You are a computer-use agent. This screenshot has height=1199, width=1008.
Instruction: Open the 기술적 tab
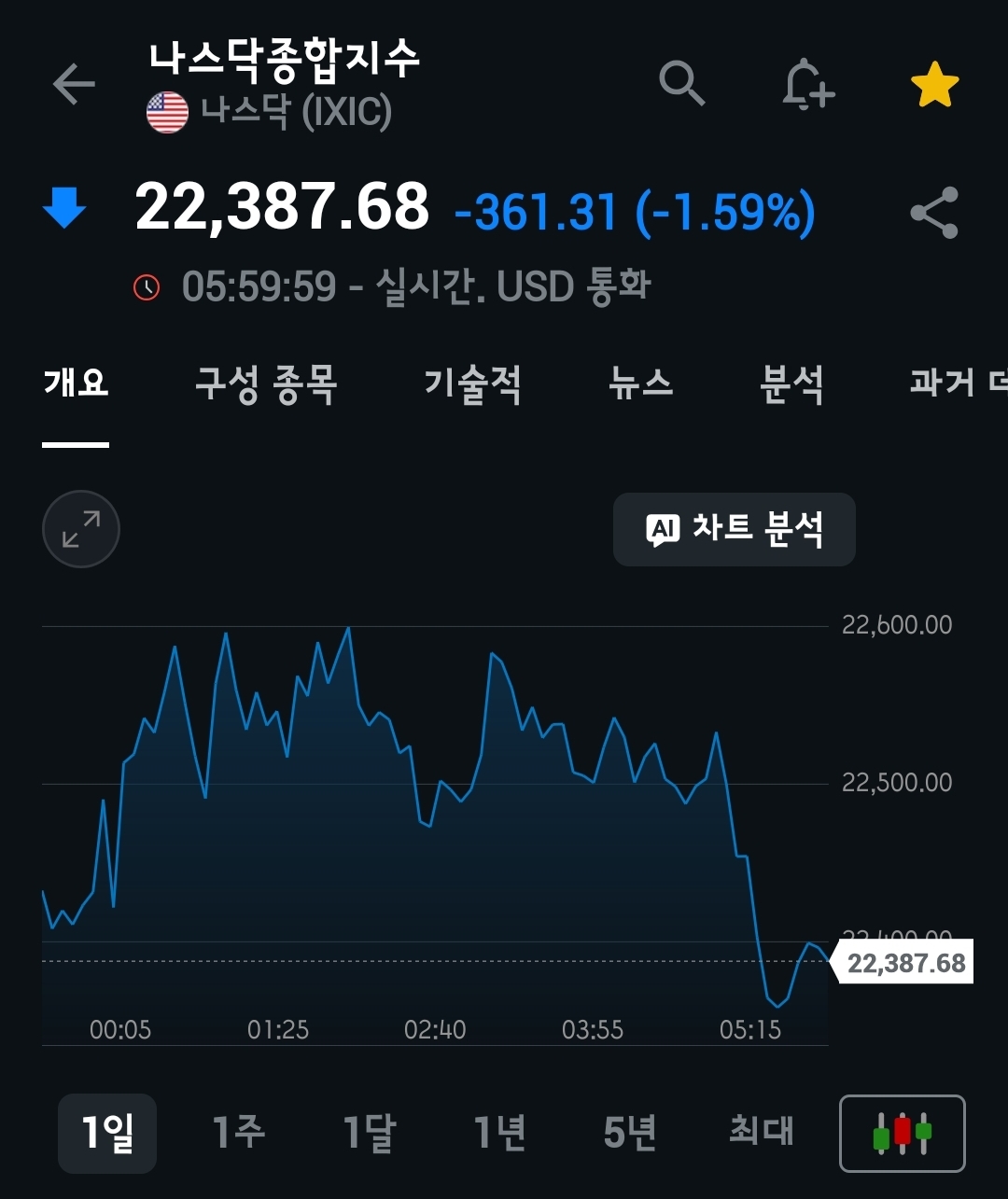click(472, 383)
